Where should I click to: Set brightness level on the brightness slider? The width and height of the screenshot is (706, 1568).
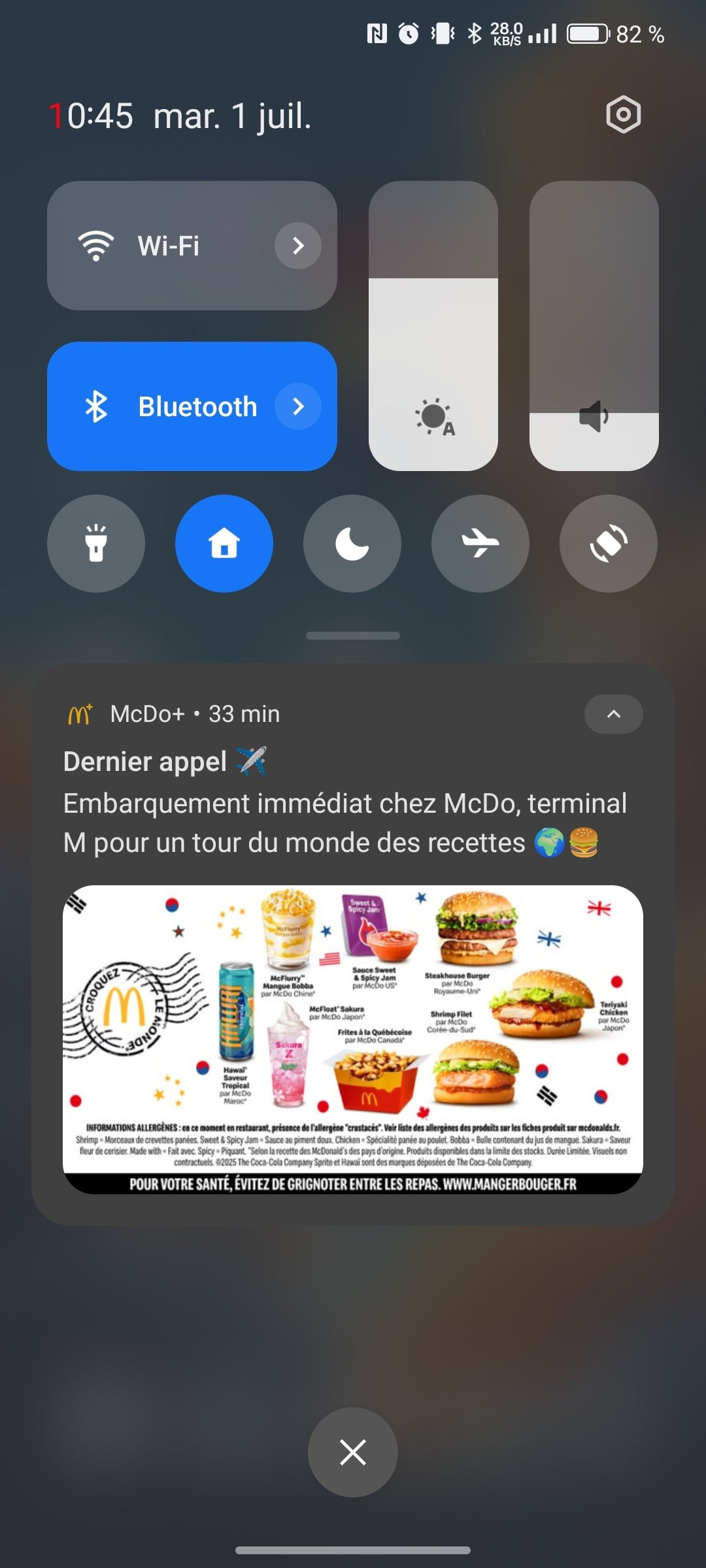click(433, 327)
